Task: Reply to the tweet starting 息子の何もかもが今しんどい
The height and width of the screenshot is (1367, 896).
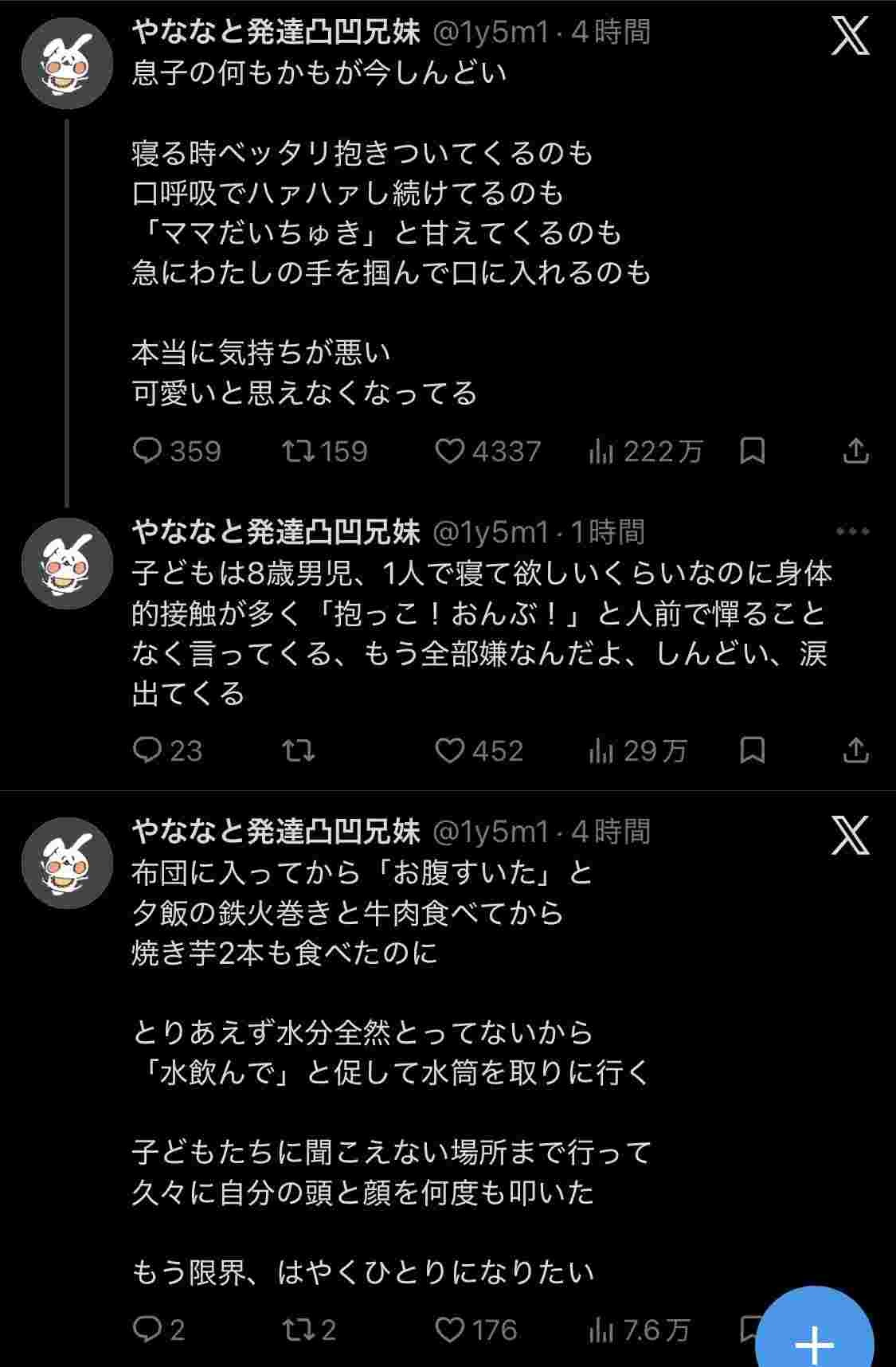Action: tap(147, 452)
